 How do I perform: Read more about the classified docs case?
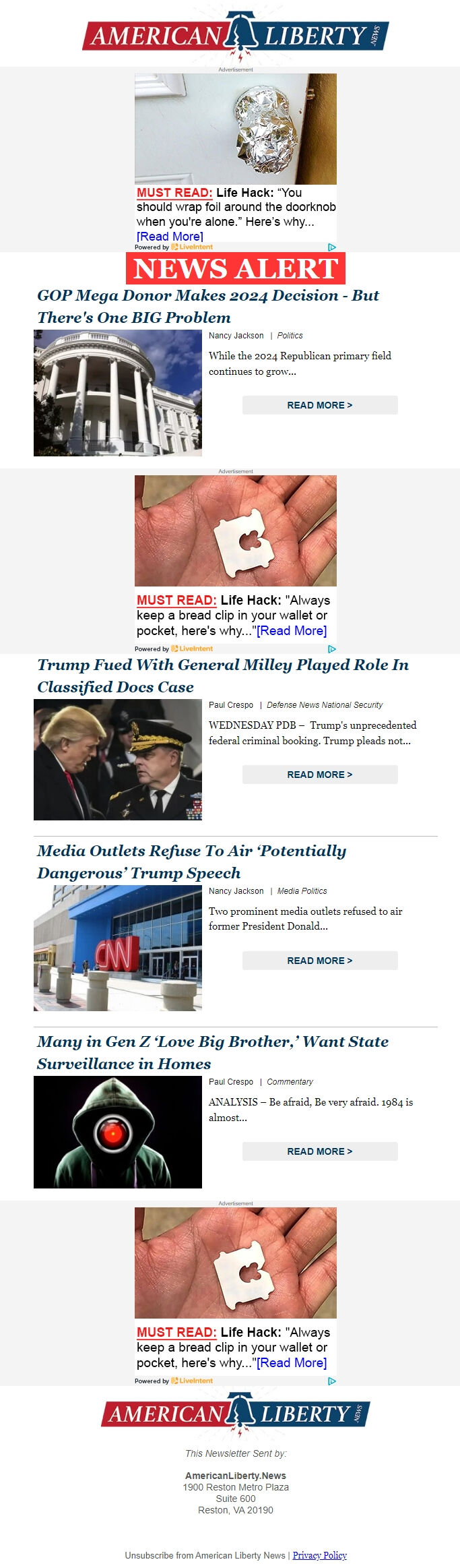point(319,775)
